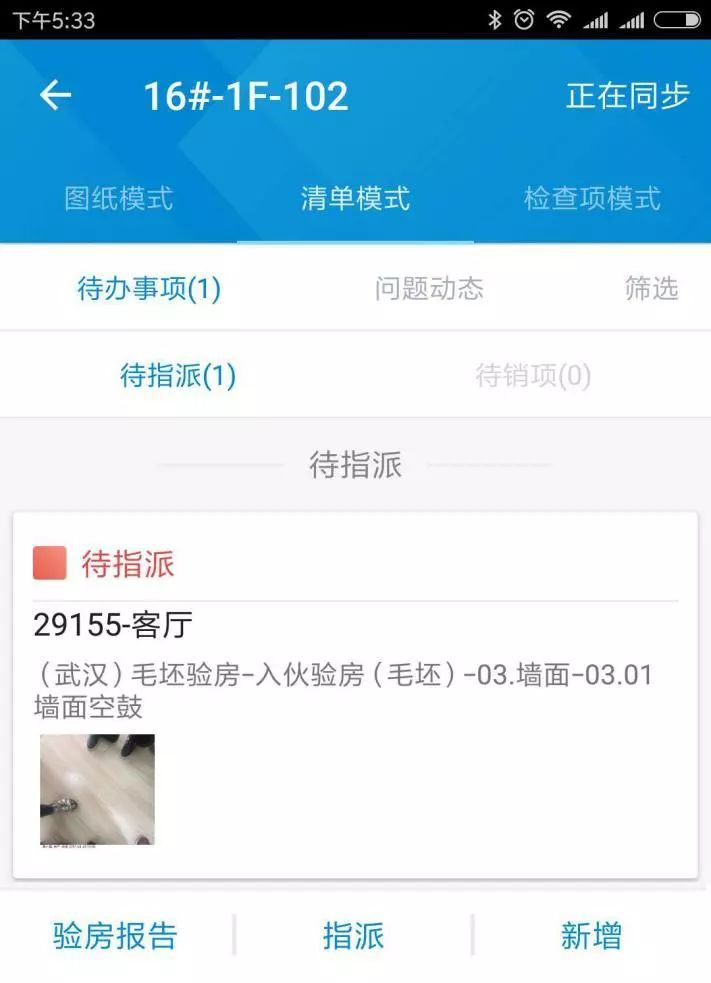711x983 pixels.
Task: Open the 待办事项(1) section
Action: click(x=149, y=289)
